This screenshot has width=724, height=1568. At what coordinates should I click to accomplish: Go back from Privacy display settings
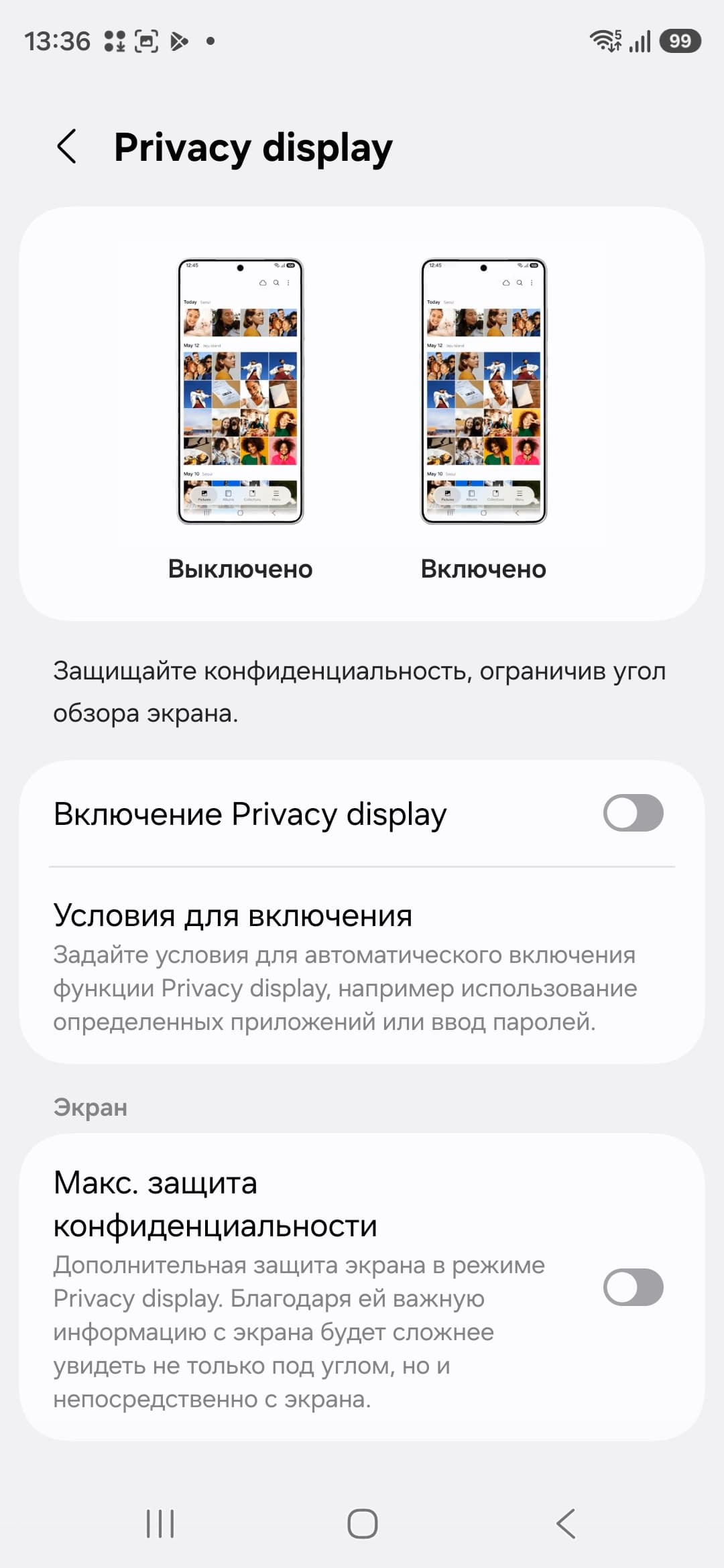(x=67, y=147)
